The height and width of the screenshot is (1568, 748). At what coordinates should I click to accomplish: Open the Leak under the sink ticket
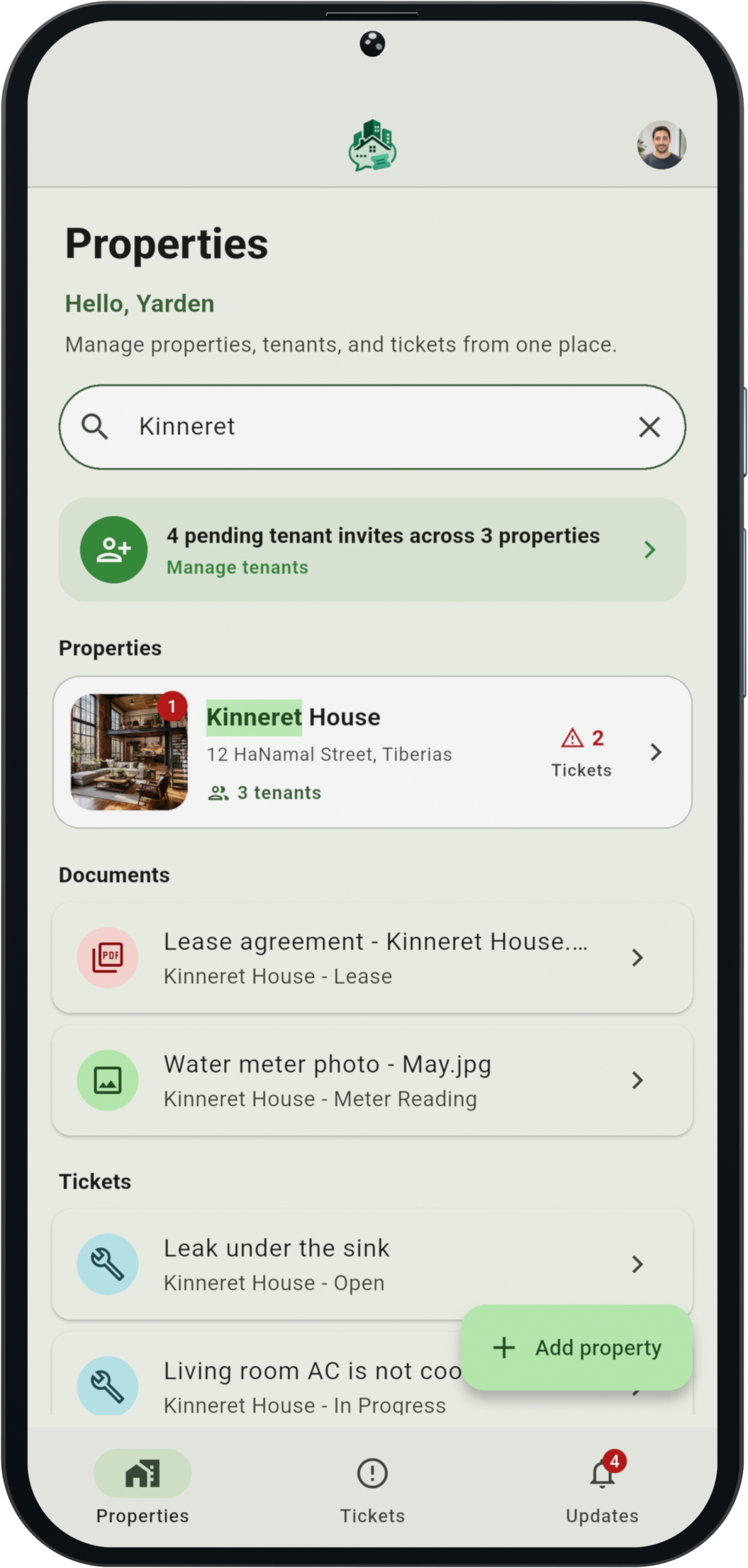click(372, 1265)
